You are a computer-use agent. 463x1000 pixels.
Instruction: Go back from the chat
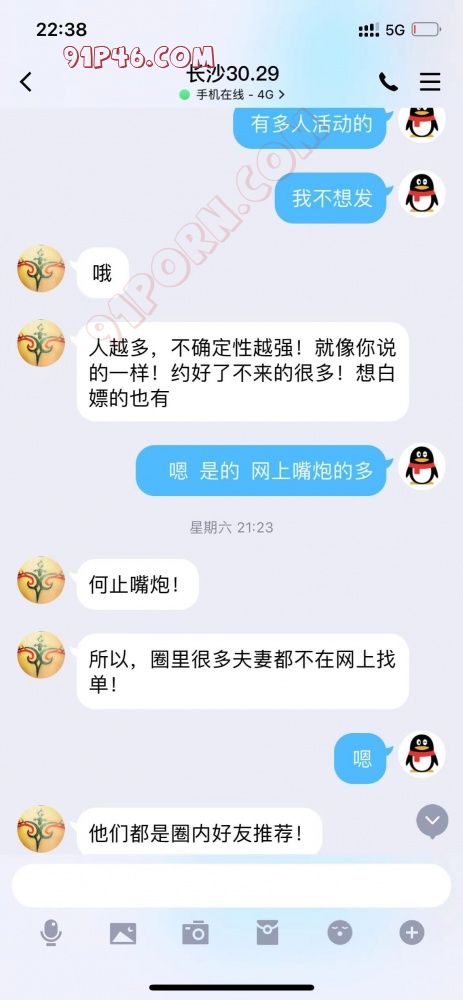tap(26, 82)
